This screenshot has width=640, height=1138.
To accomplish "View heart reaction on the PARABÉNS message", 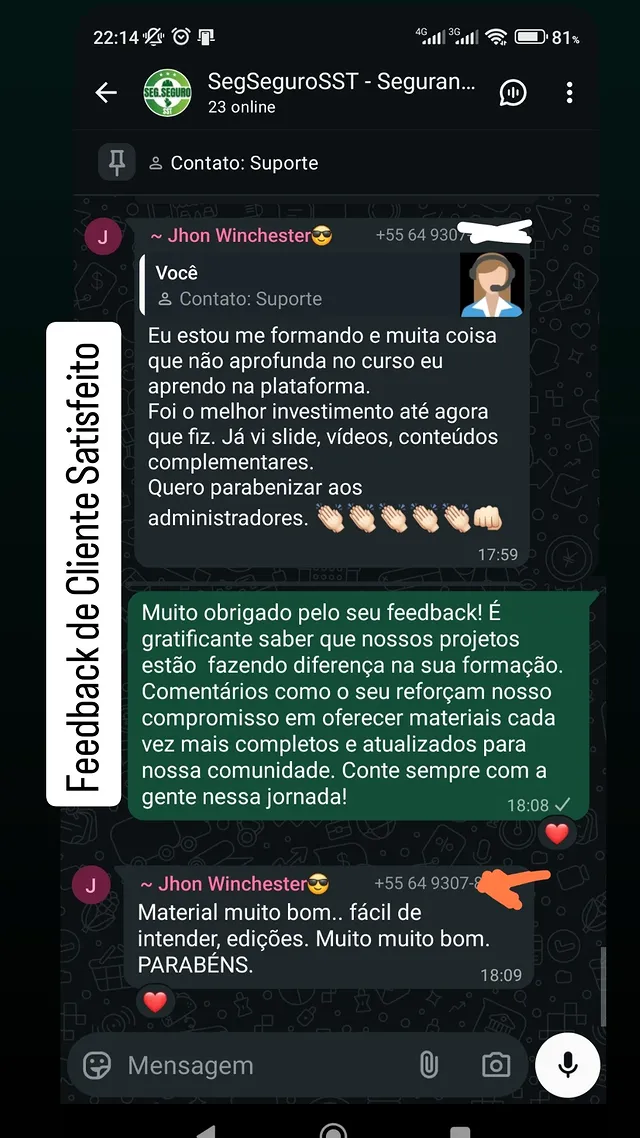I will click(x=154, y=1001).
